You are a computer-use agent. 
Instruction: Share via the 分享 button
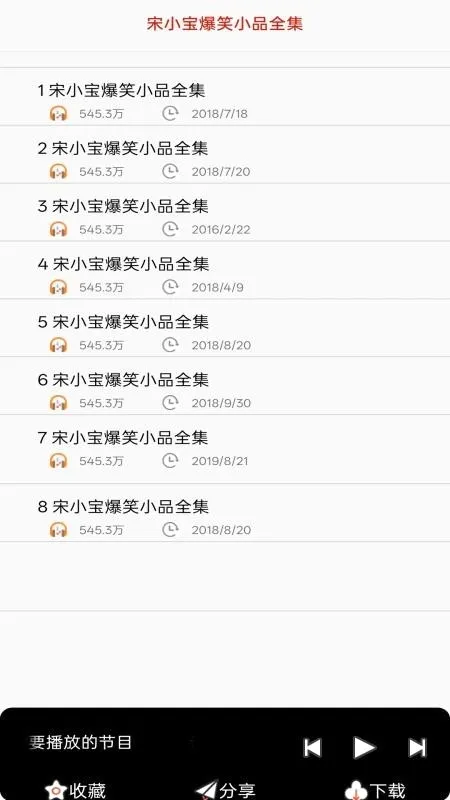226,790
